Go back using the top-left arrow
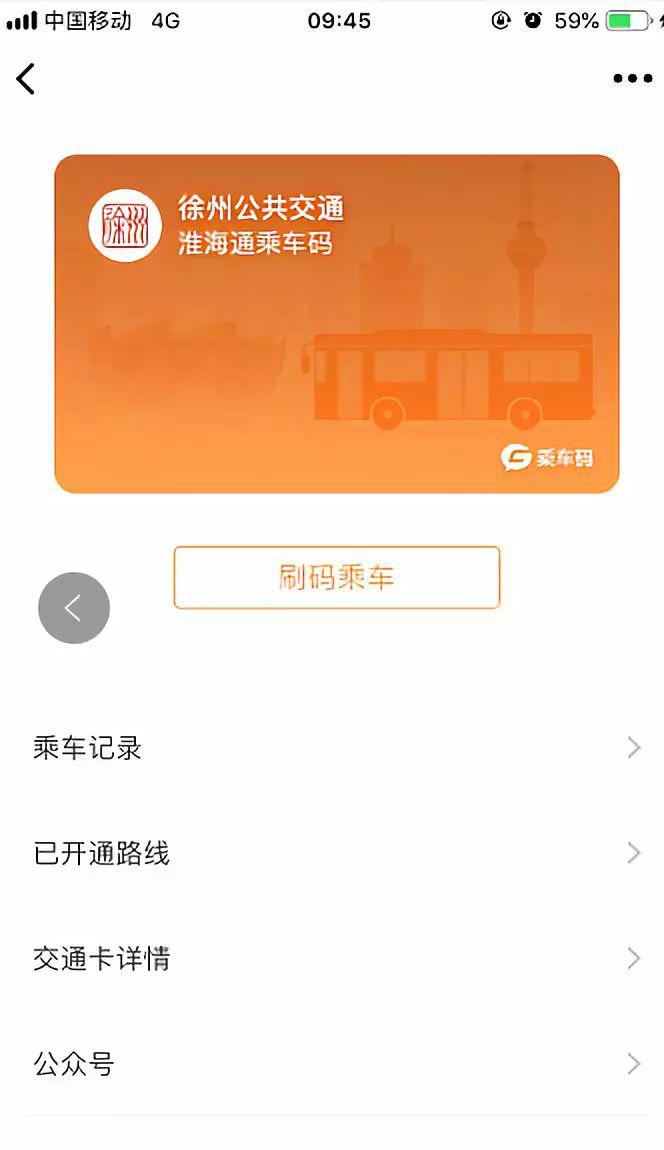Screen dimensions: 664x1150 coord(26,78)
